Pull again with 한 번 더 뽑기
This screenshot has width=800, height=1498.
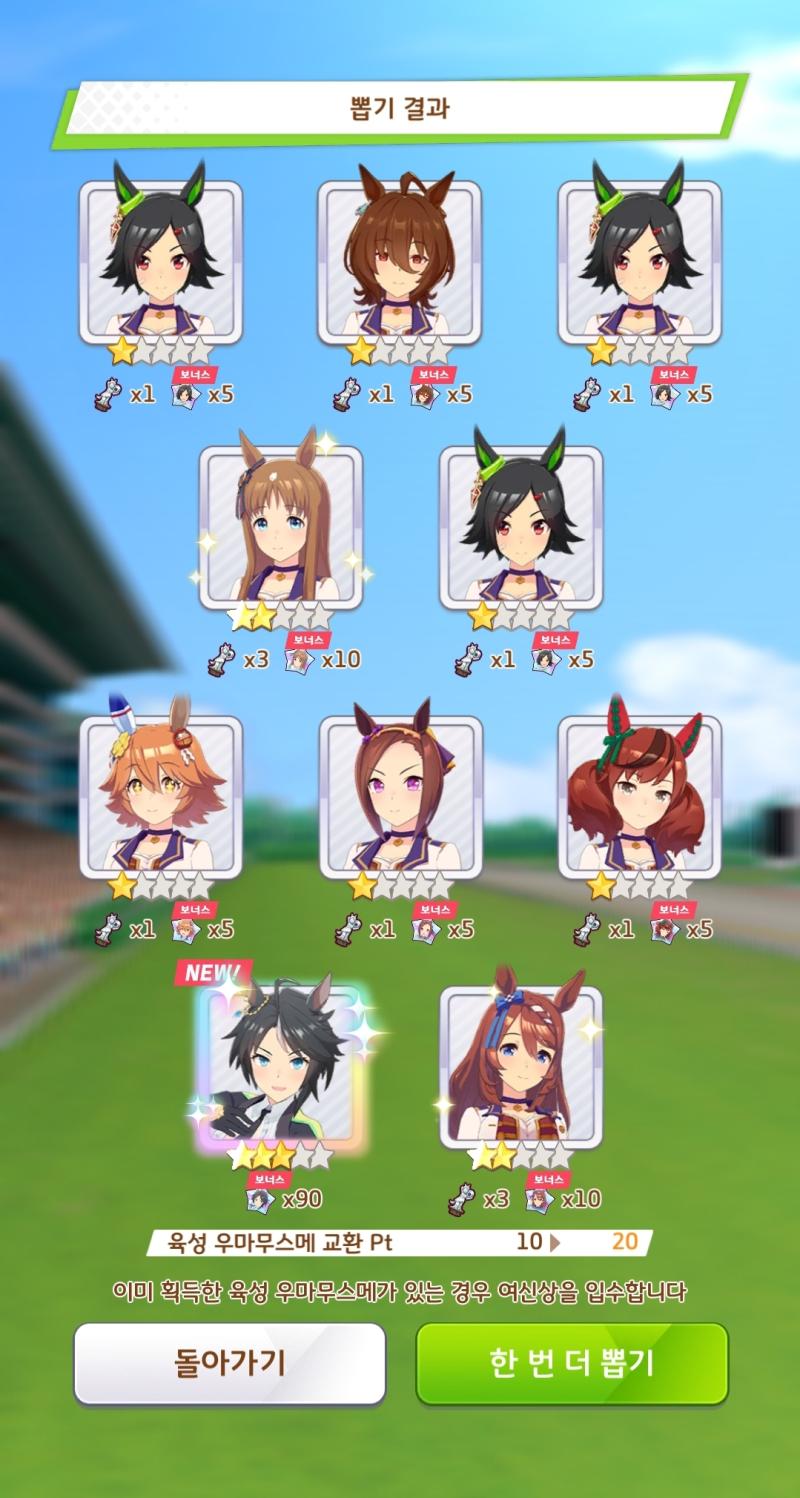(x=572, y=1363)
